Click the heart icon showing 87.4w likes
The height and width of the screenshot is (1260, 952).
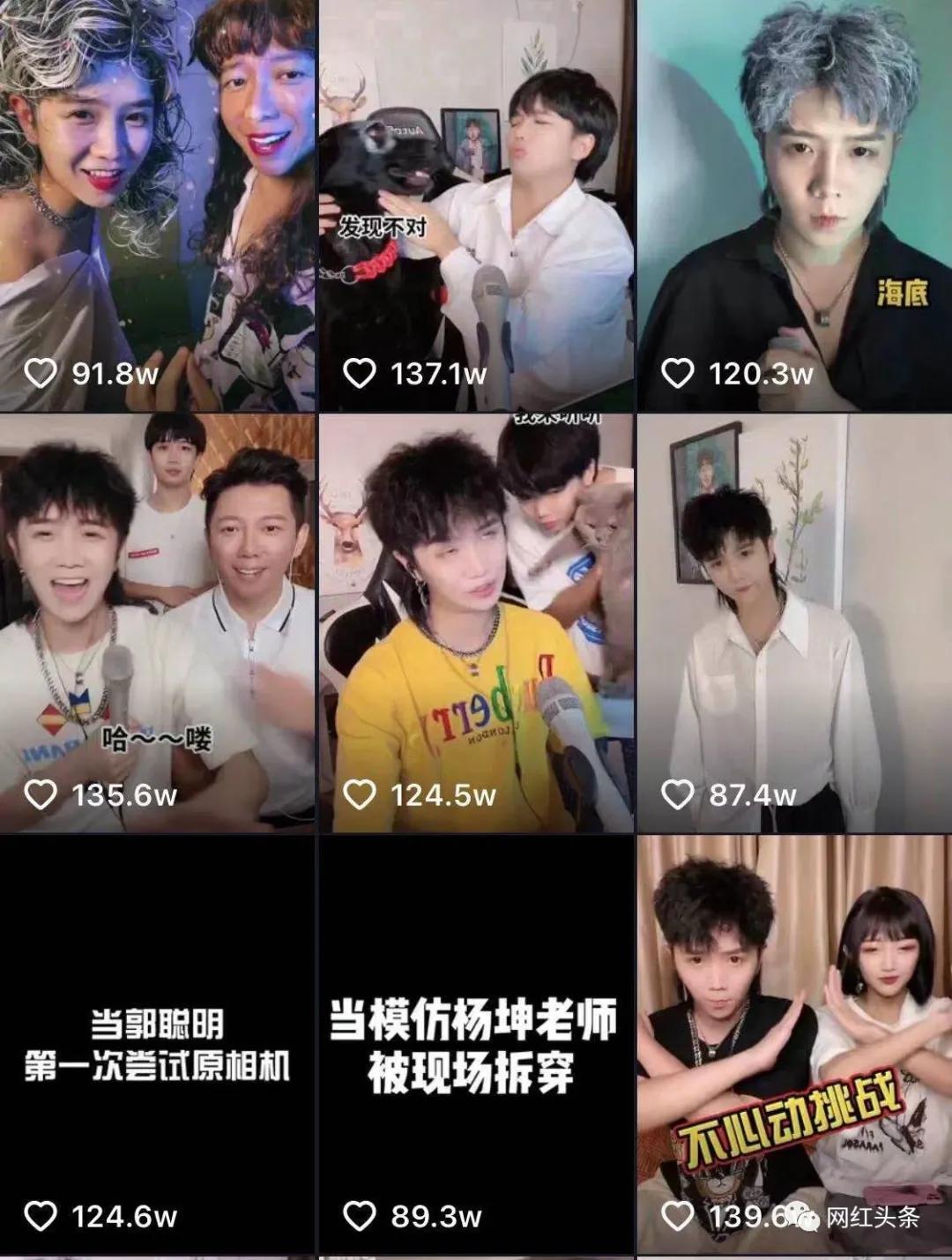coord(679,794)
